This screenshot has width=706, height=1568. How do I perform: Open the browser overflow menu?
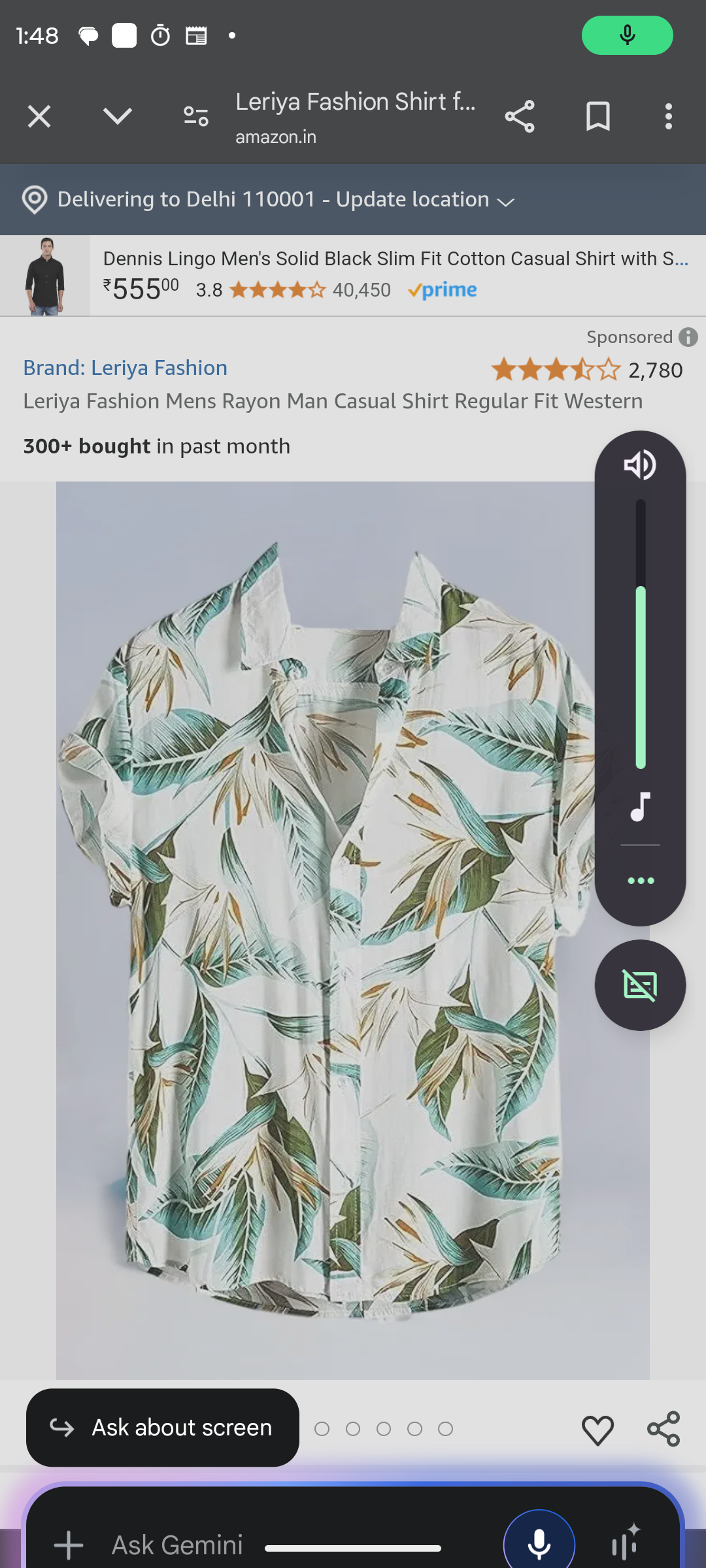[668, 117]
